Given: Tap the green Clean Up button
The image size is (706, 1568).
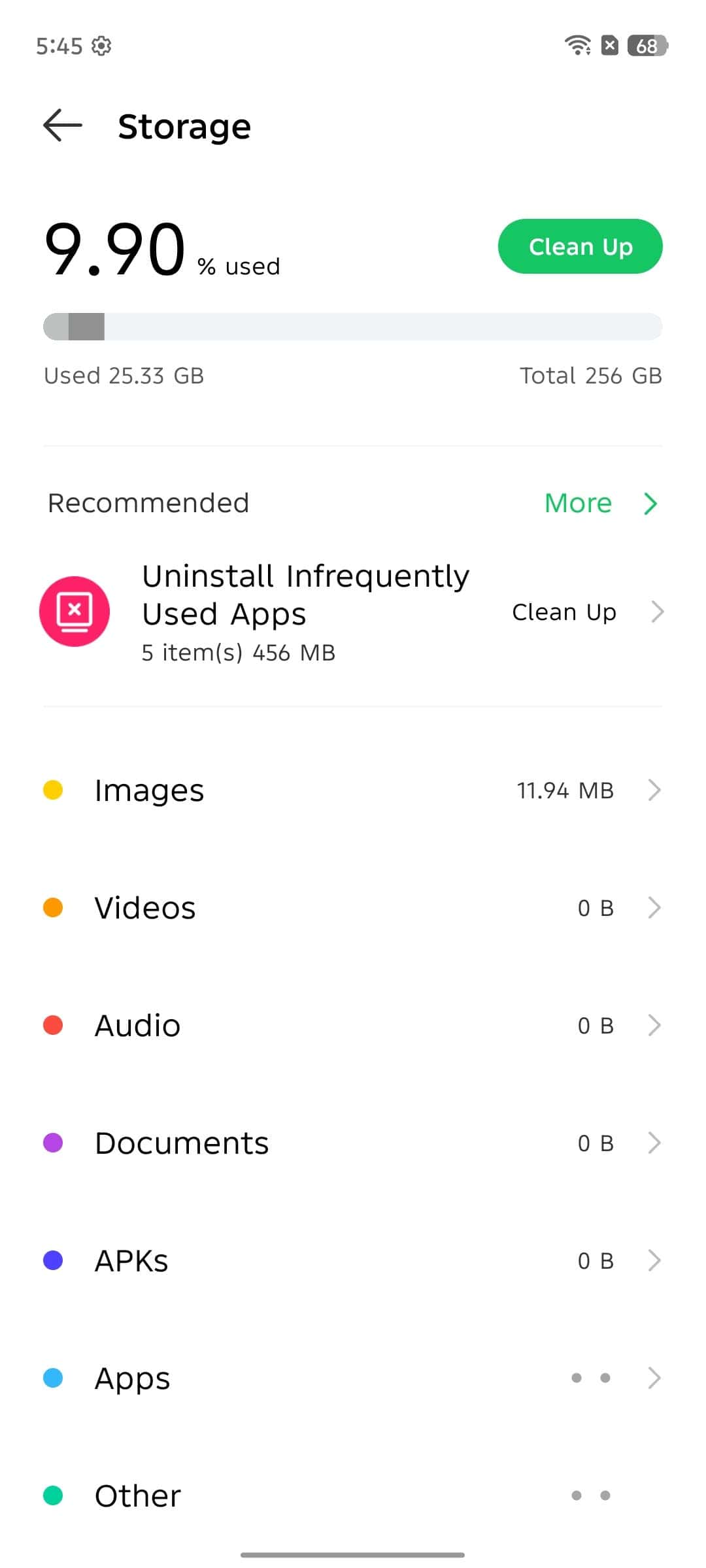Looking at the screenshot, I should [x=580, y=246].
